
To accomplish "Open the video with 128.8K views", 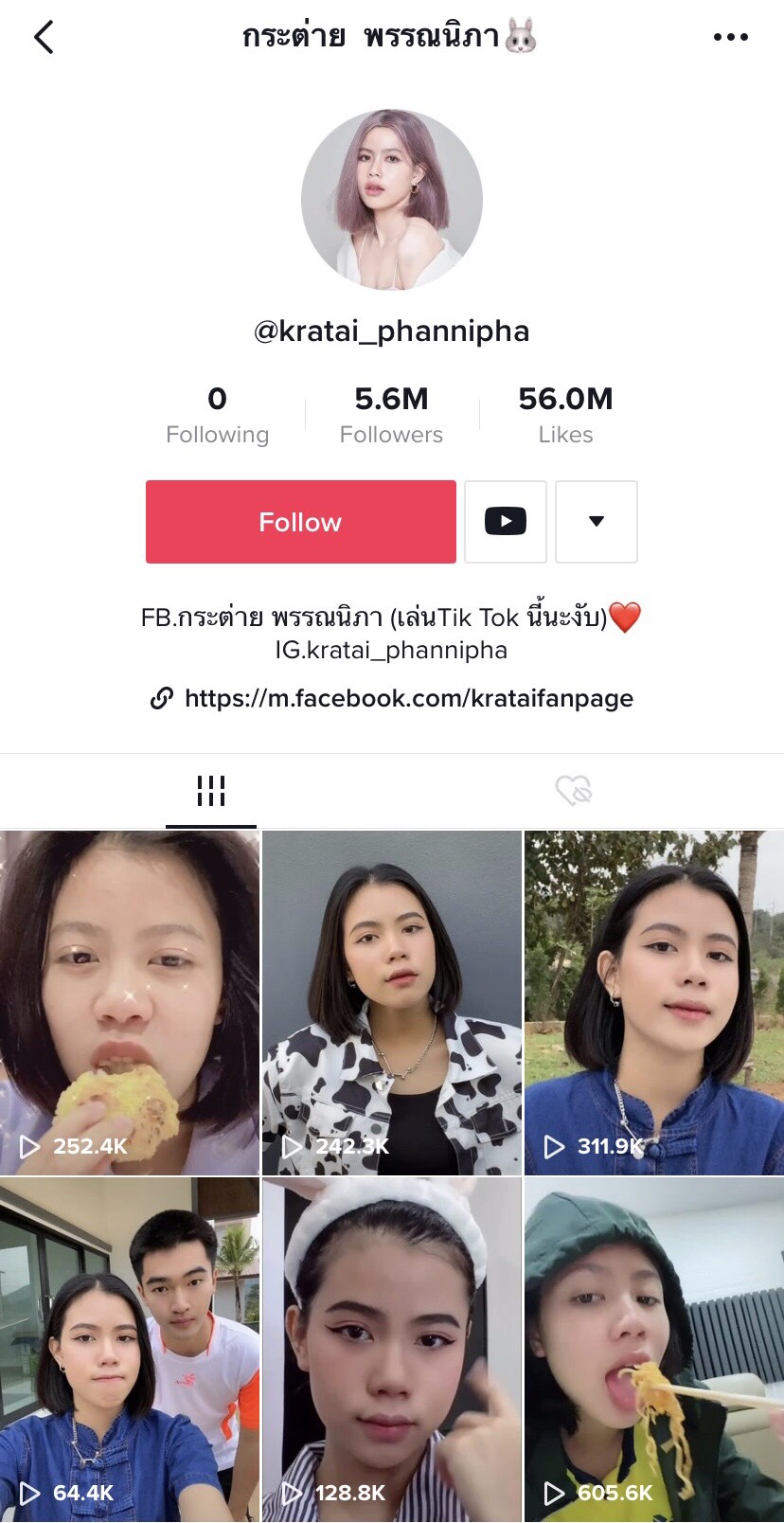I will point(392,1350).
